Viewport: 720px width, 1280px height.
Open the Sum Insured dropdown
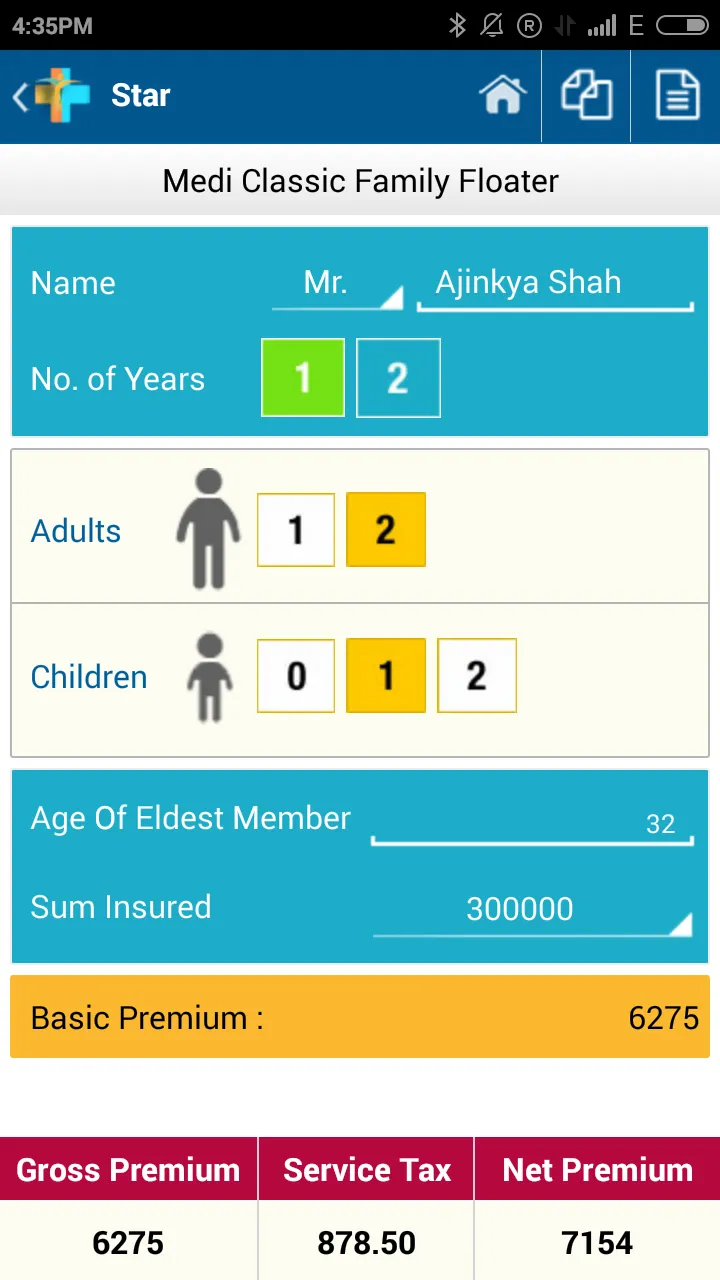pyautogui.click(x=532, y=909)
